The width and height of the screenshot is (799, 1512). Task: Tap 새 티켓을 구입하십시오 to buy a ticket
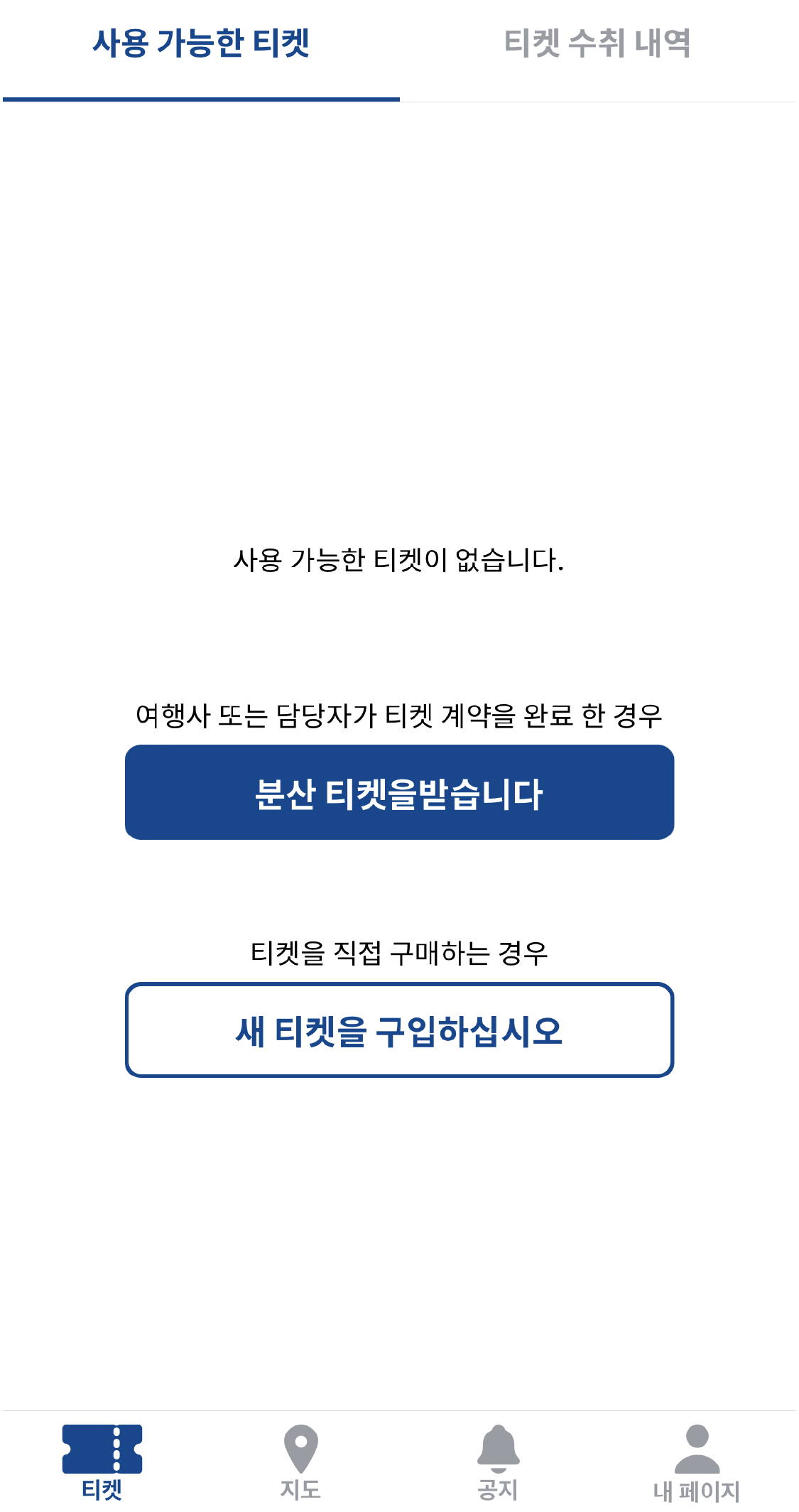click(399, 1030)
